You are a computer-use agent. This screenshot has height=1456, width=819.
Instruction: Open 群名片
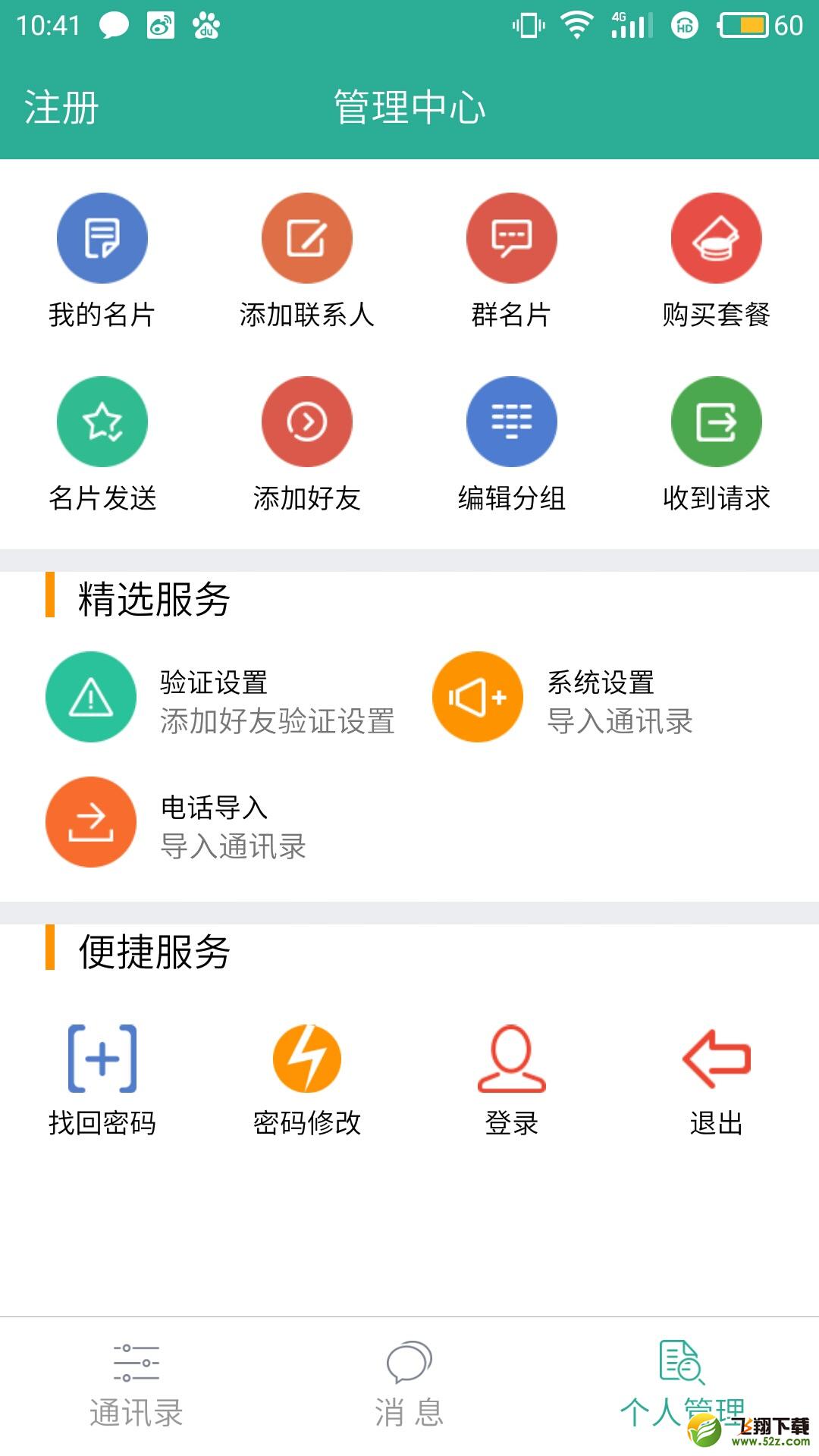coord(512,260)
